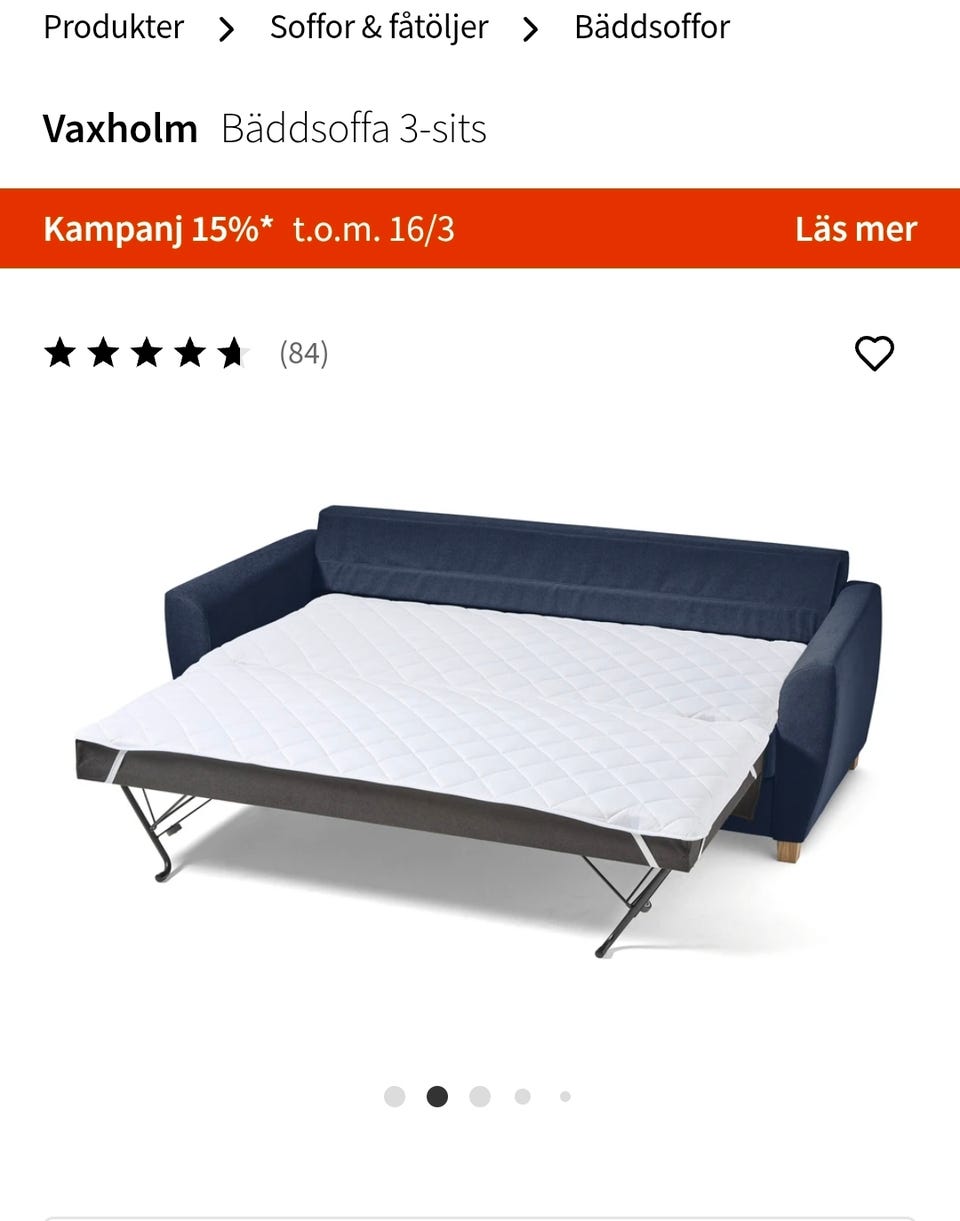Select the fourth carousel dot
Viewport: 960px width, 1221px height.
521,1096
